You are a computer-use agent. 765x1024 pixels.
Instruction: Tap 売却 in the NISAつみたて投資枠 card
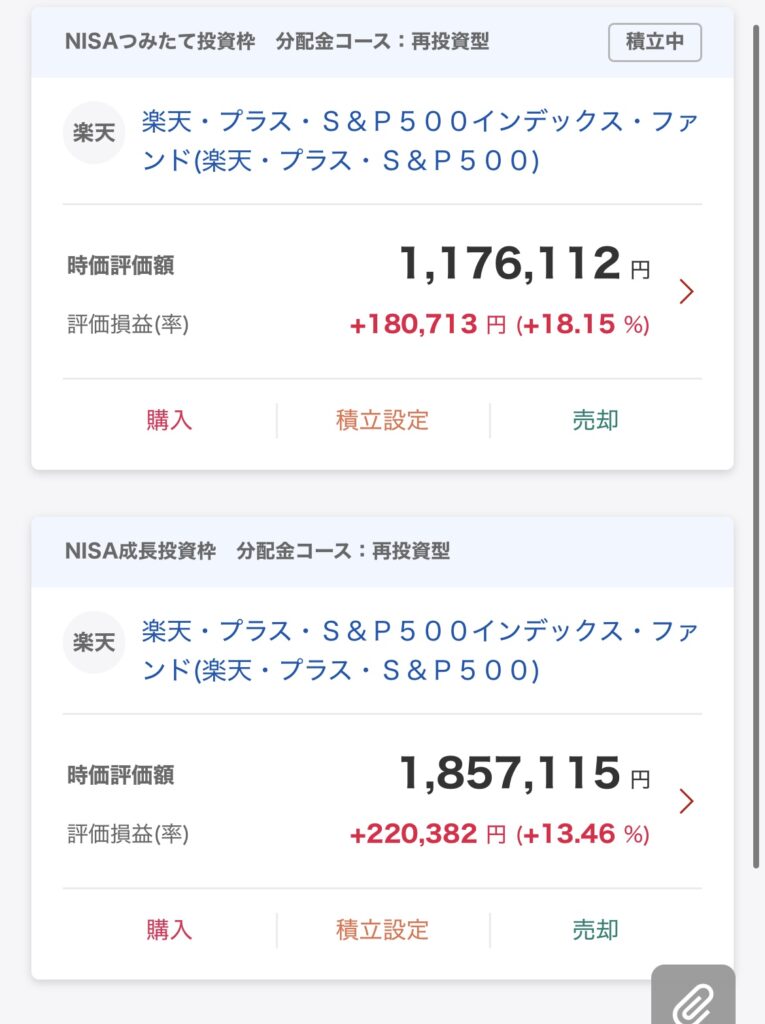tap(595, 420)
